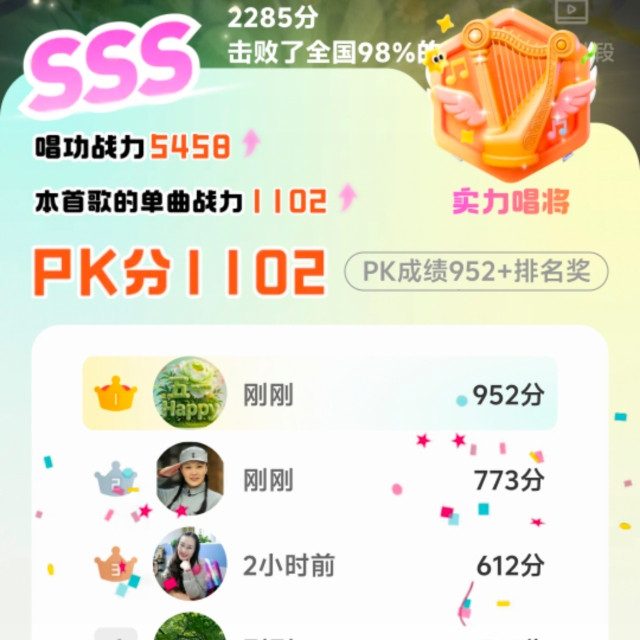Open the first-place entry scoring 952分
Image resolution: width=640 pixels, height=640 pixels.
pyautogui.click(x=320, y=393)
